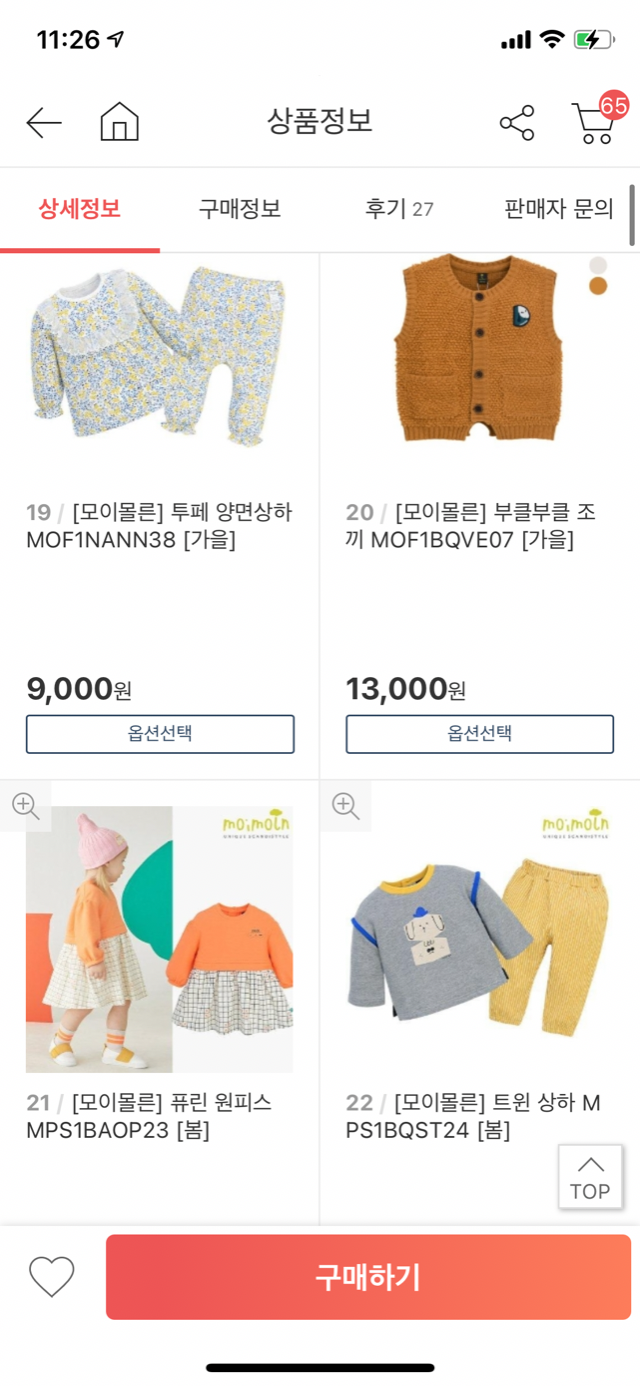Image resolution: width=640 pixels, height=1386 pixels.
Task: Tap 옵션선택 under the 13,000원 vest
Action: pos(480,733)
